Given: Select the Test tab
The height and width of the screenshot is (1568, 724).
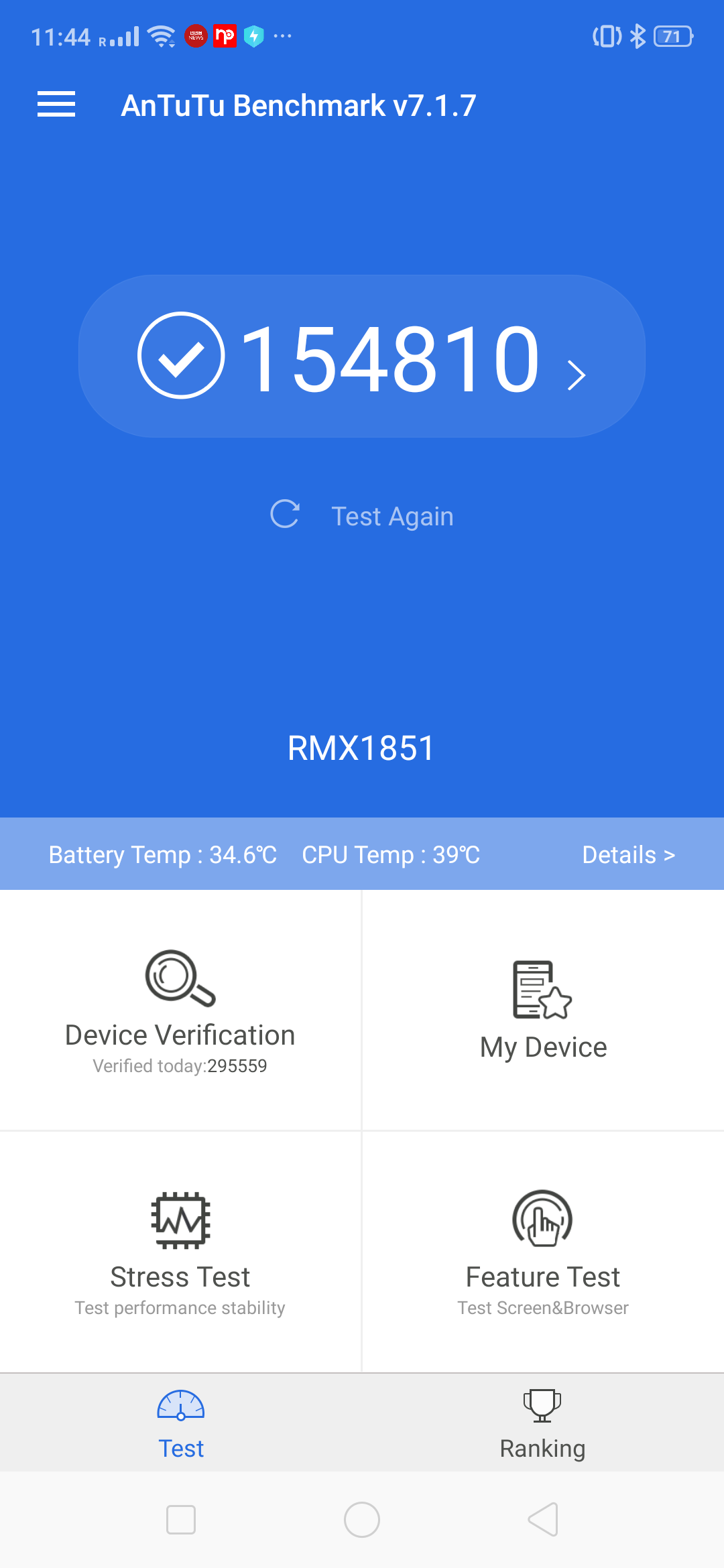Looking at the screenshot, I should click(x=181, y=1423).
